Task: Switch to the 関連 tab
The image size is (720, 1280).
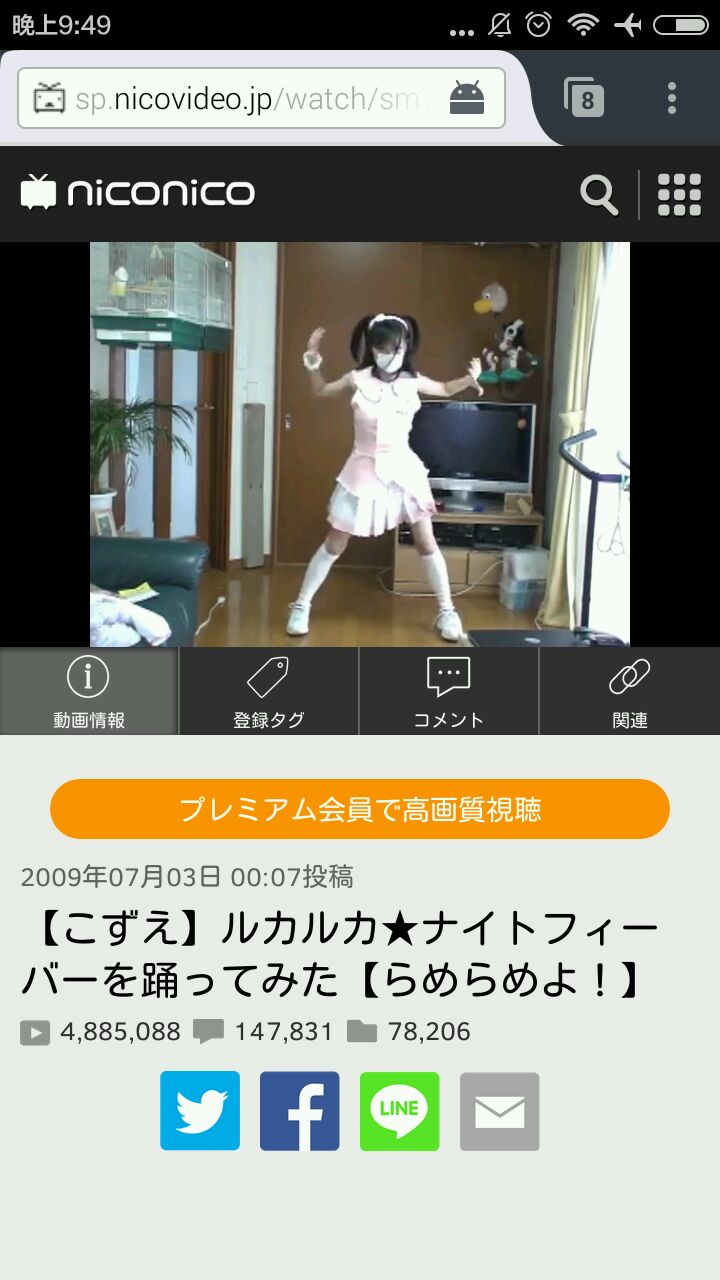Action: (630, 692)
